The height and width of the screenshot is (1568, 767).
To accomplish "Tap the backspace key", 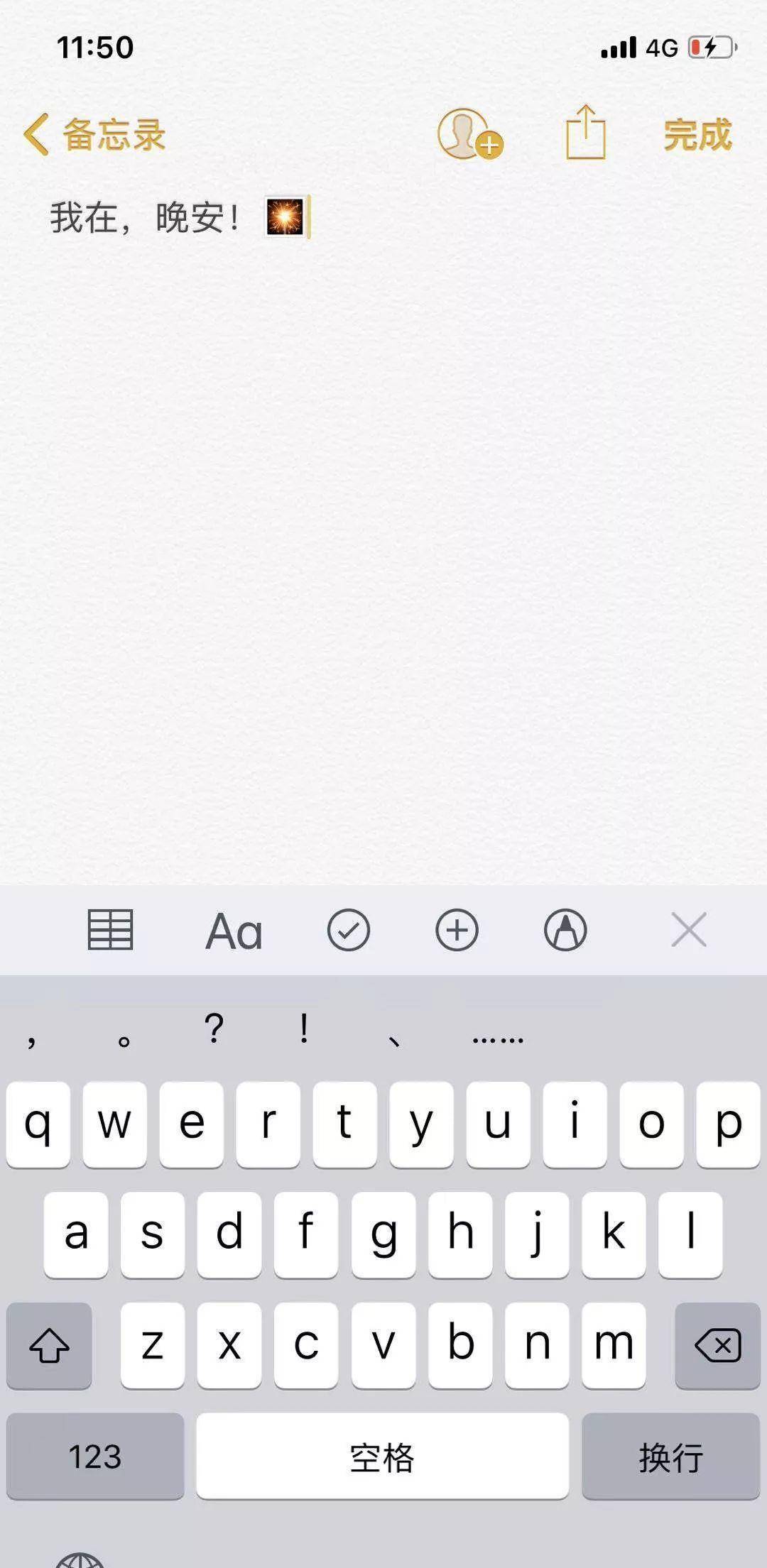I will click(717, 1345).
